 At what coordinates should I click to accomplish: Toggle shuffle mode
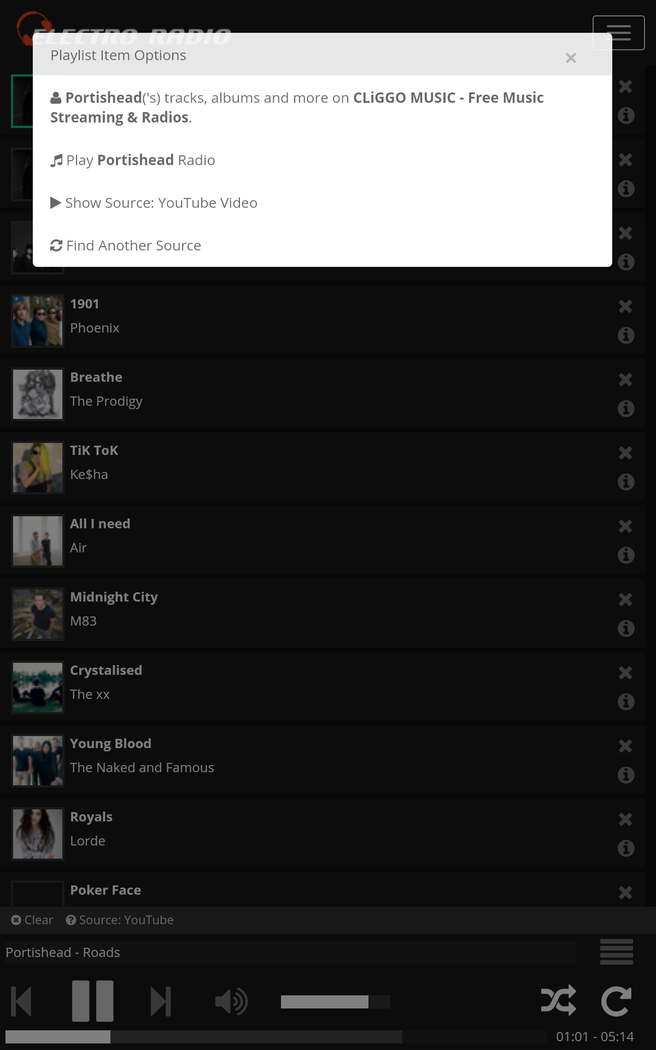pos(558,1001)
